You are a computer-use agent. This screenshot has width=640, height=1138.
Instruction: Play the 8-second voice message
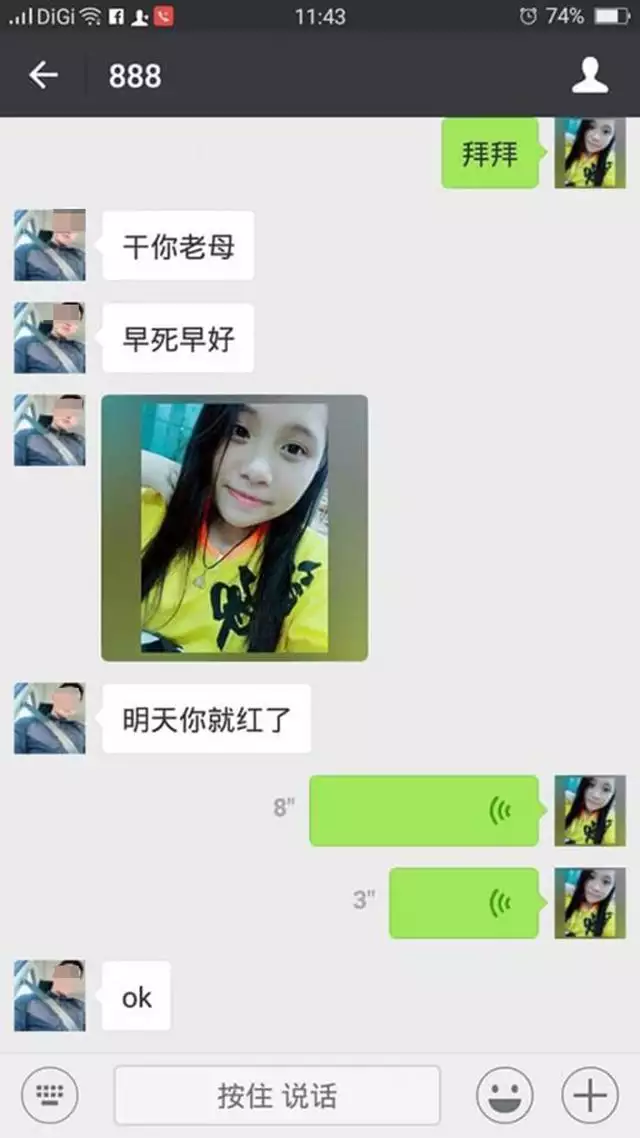424,810
